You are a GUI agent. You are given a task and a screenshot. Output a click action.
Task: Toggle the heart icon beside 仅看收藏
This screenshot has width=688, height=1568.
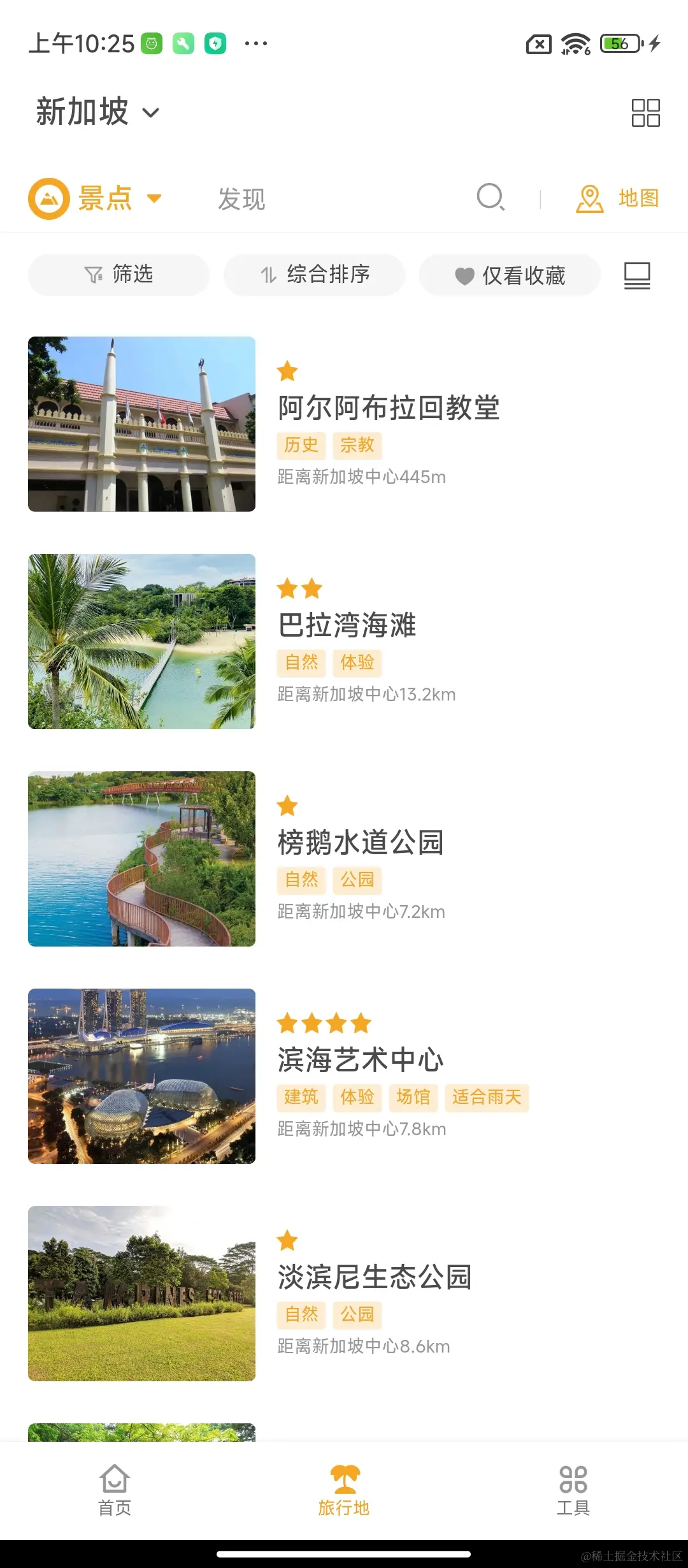pyautogui.click(x=464, y=275)
